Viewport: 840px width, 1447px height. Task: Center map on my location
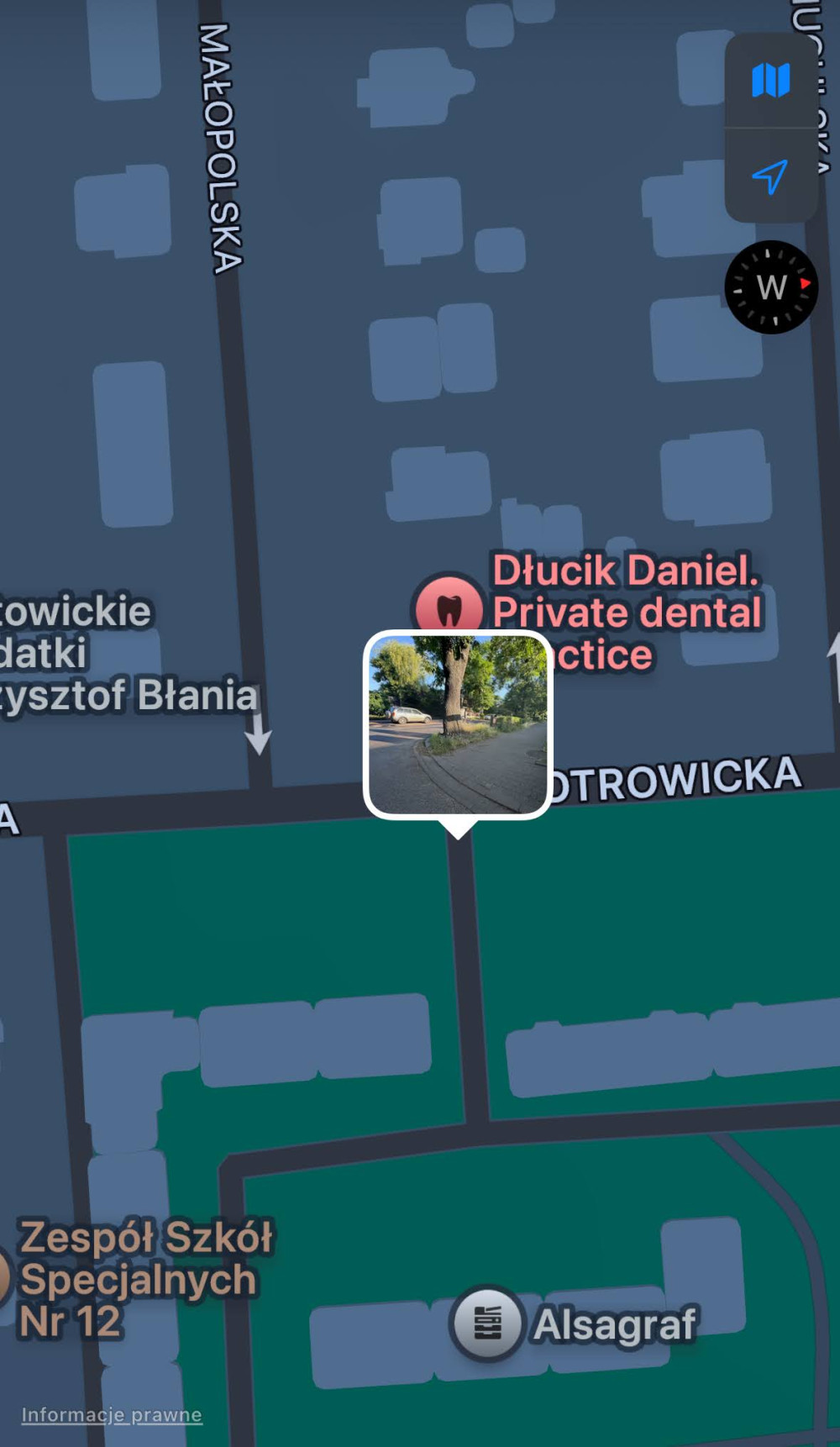pos(770,176)
